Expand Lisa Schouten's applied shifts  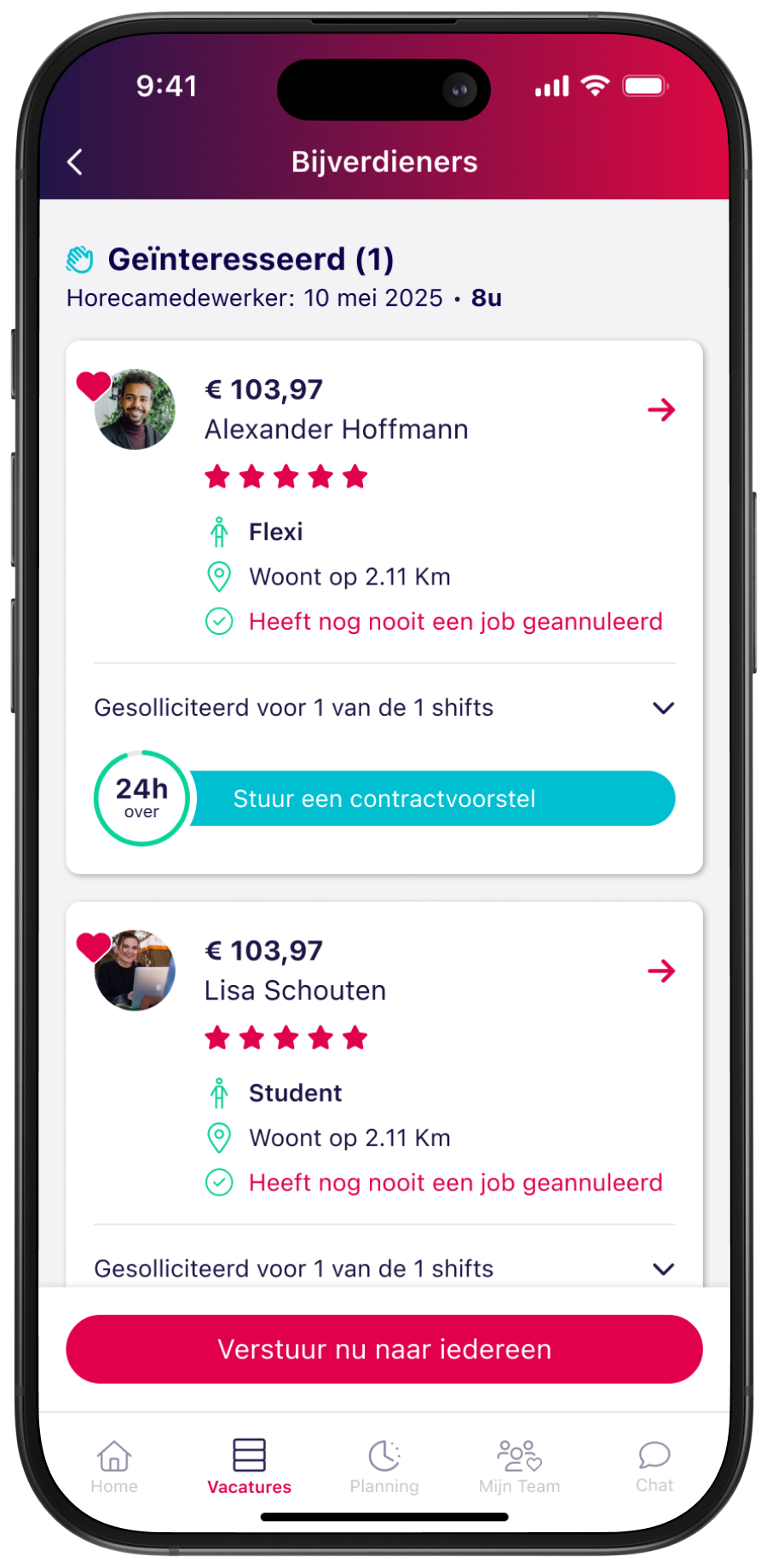pos(663,1268)
